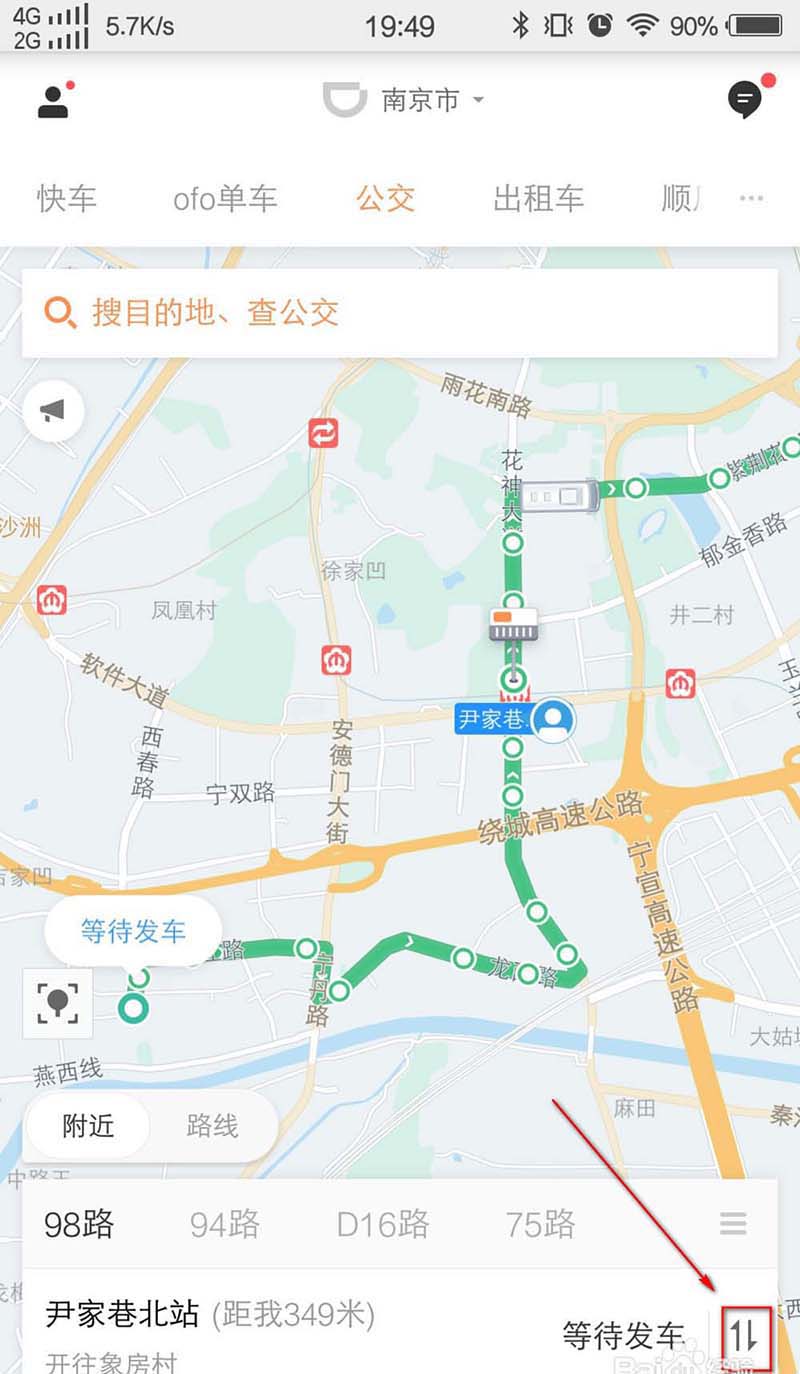Open the messages chat icon
The height and width of the screenshot is (1374, 800).
pyautogui.click(x=745, y=99)
